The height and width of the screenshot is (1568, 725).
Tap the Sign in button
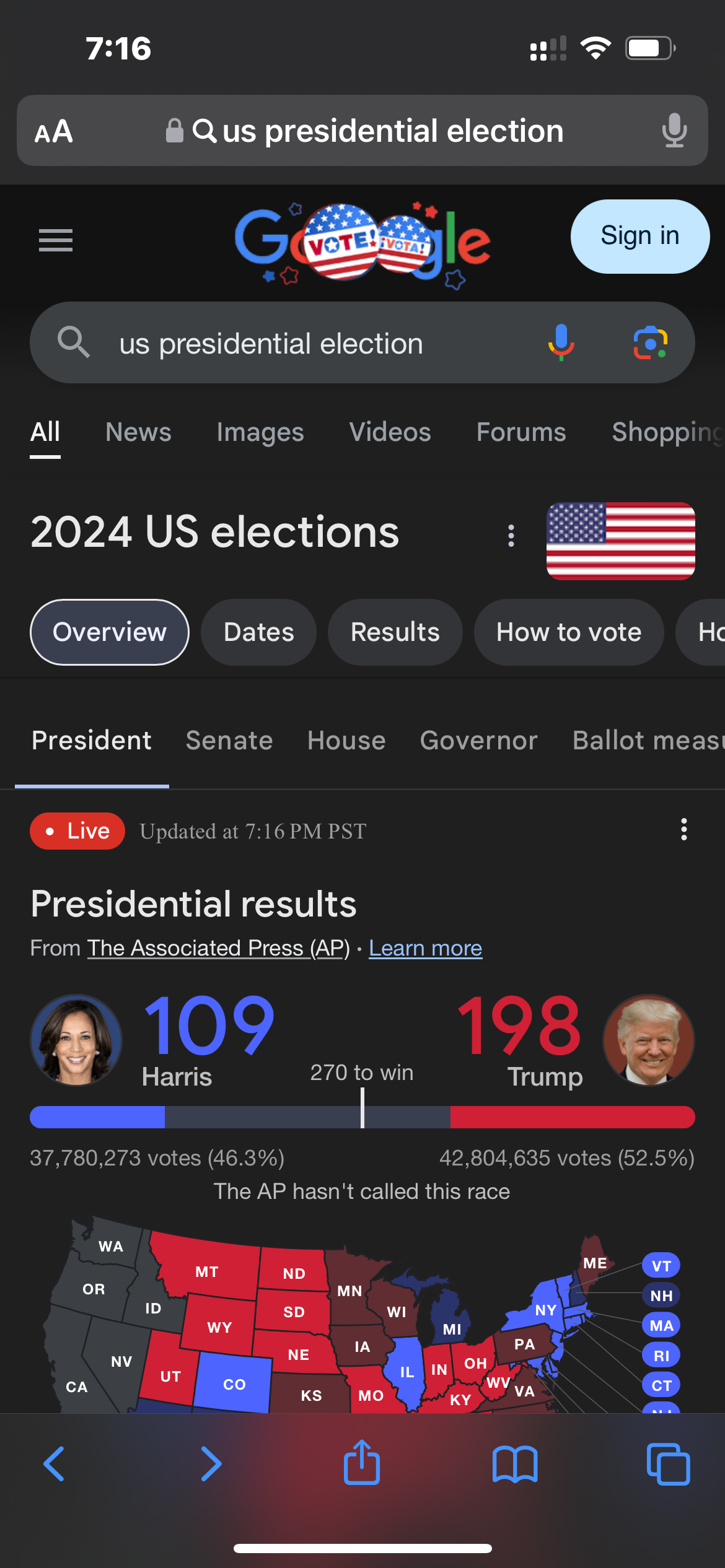coord(639,237)
